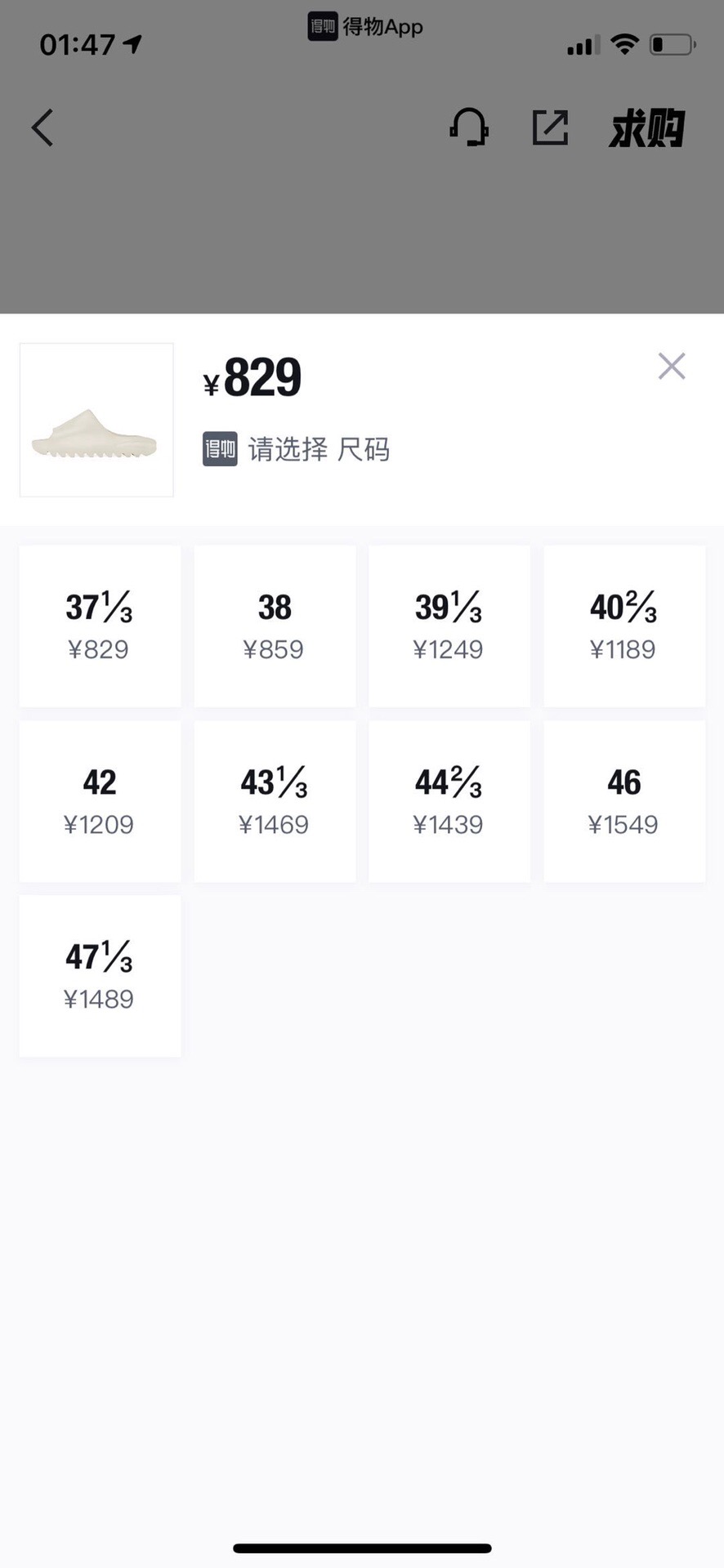The height and width of the screenshot is (1568, 724).
Task: Share this product page
Action: pyautogui.click(x=550, y=128)
